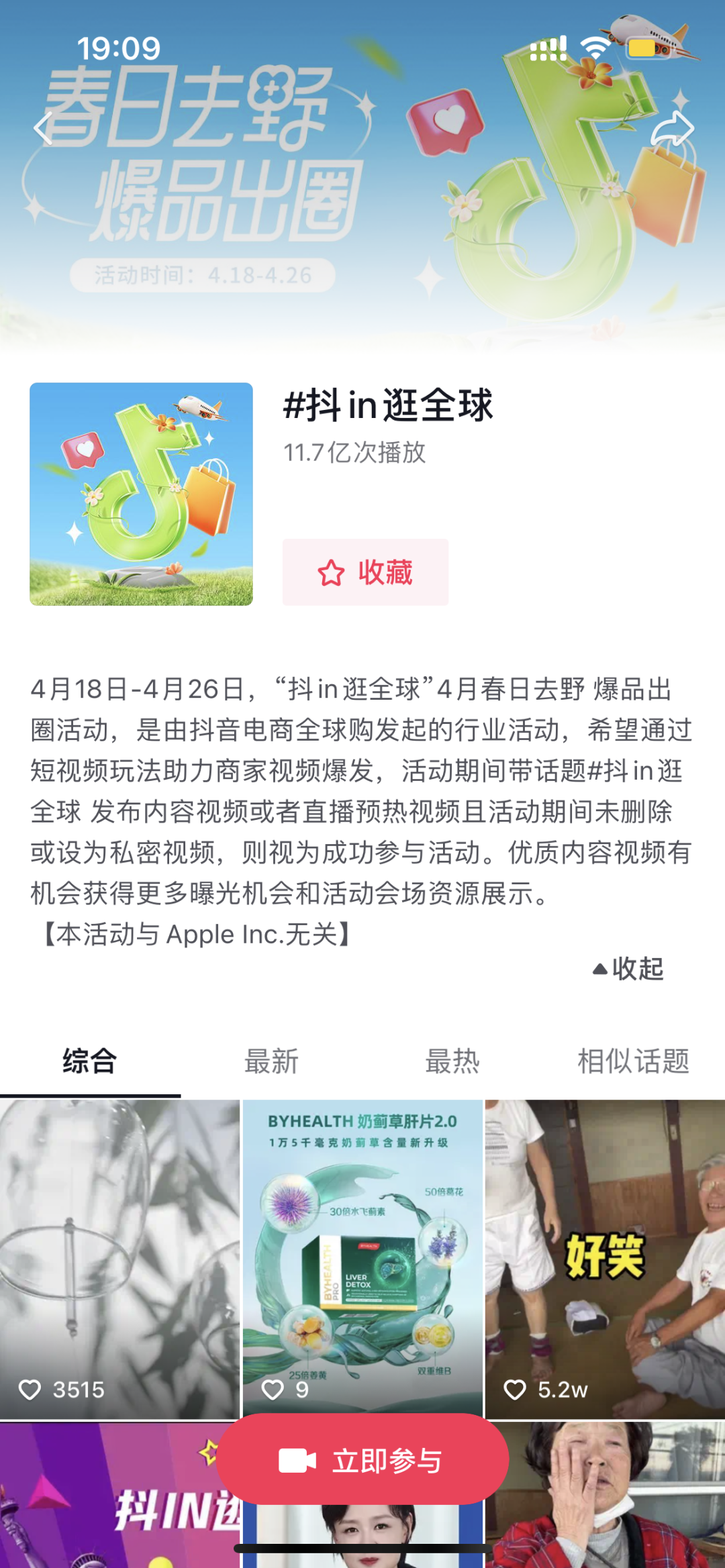Share this topic page

(672, 129)
